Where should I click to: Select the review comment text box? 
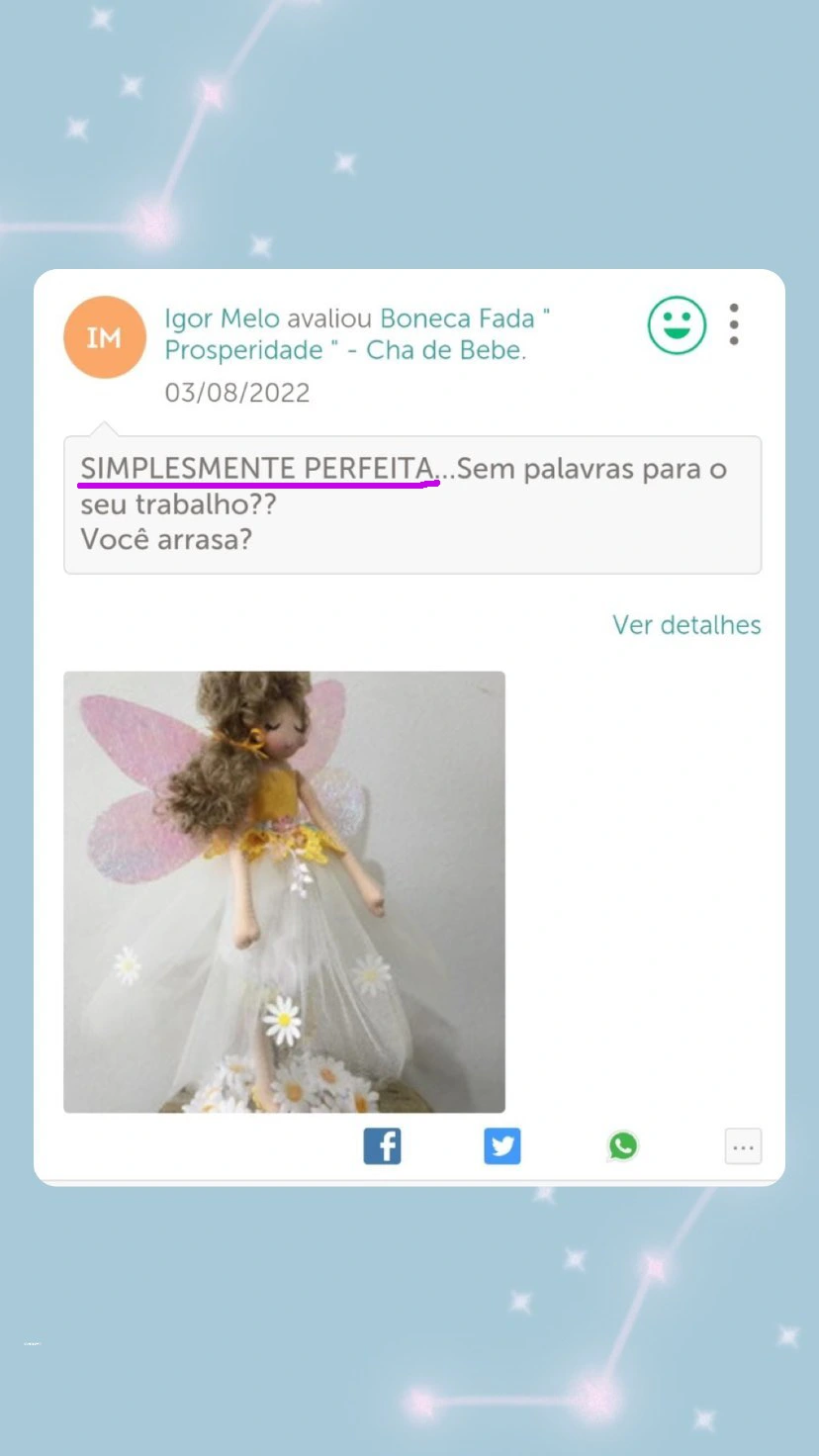412,504
